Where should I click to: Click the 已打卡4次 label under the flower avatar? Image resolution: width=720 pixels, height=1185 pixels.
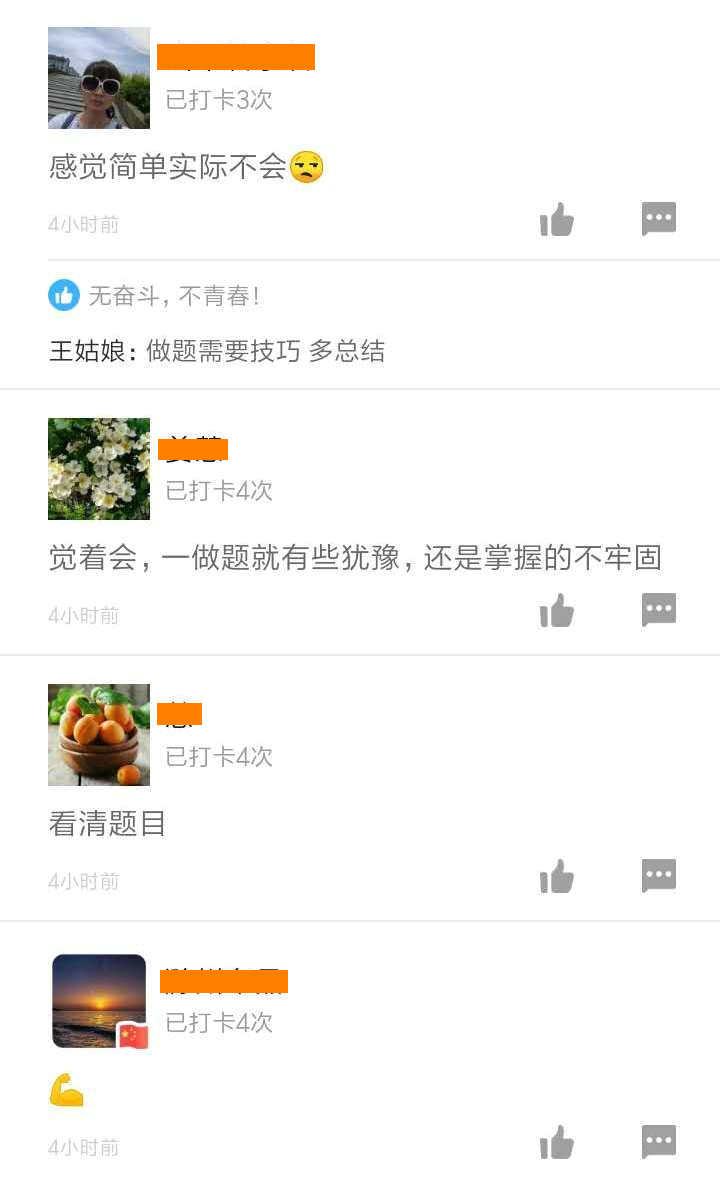tap(217, 491)
